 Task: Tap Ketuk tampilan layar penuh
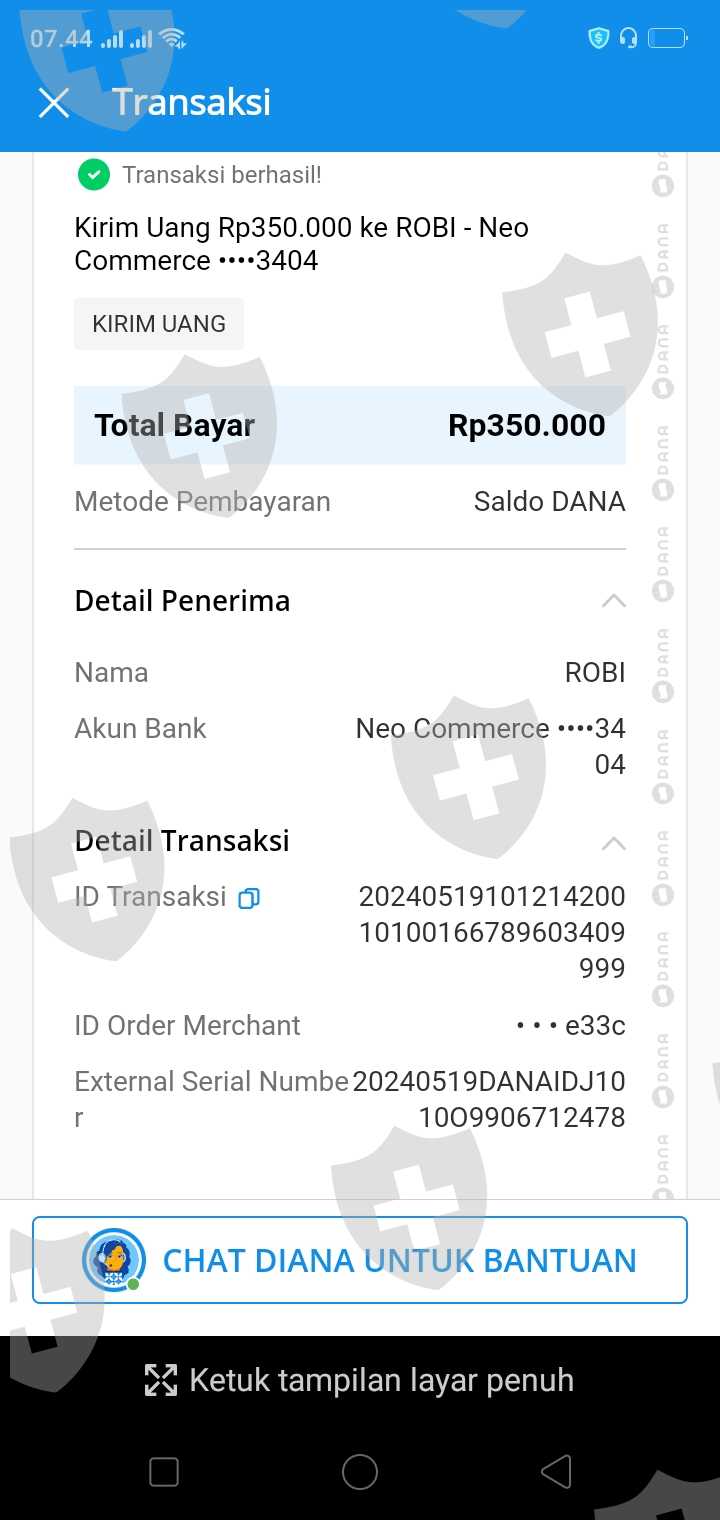(x=360, y=1380)
